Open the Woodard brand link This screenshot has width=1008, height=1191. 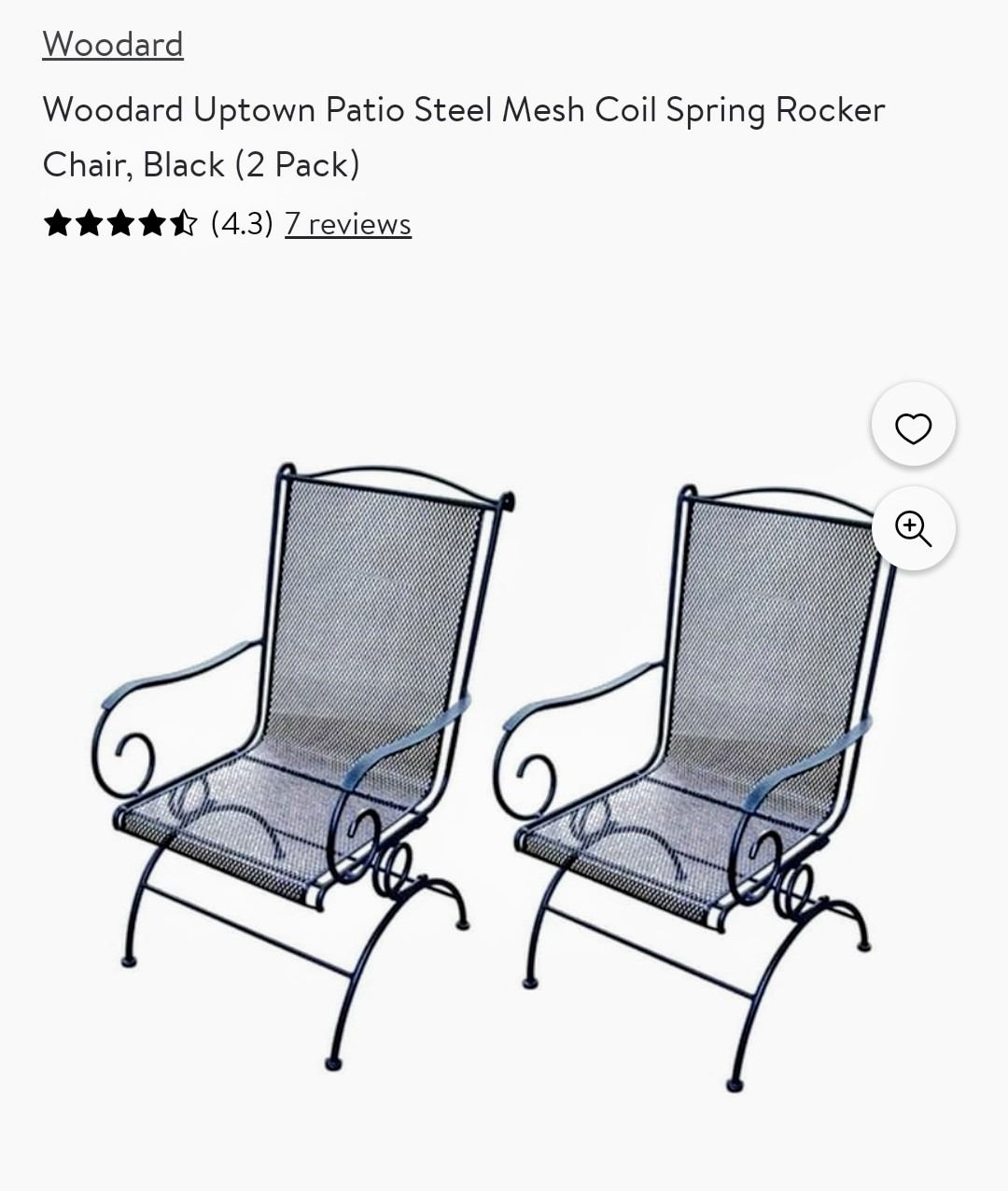(x=113, y=44)
